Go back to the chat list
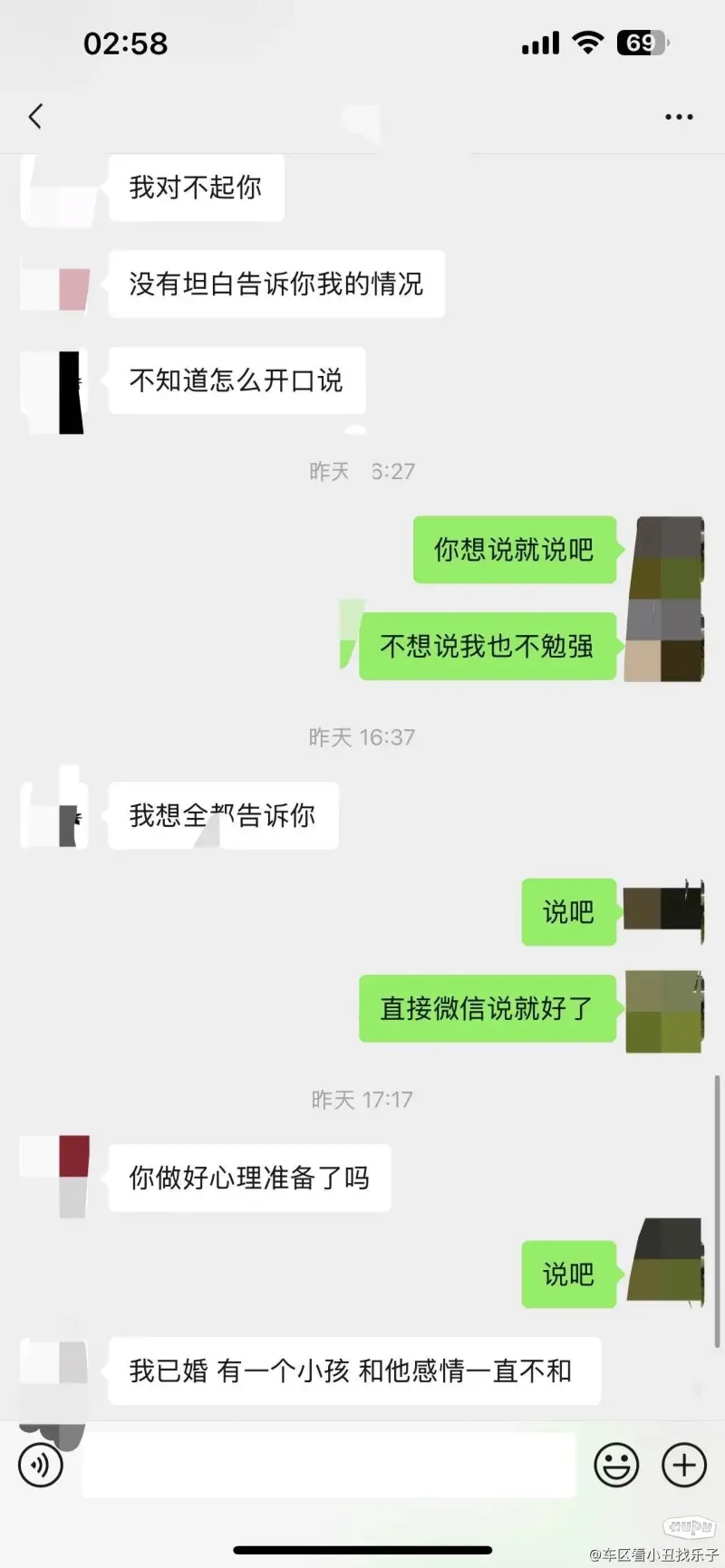The height and width of the screenshot is (1568, 725). pyautogui.click(x=36, y=117)
